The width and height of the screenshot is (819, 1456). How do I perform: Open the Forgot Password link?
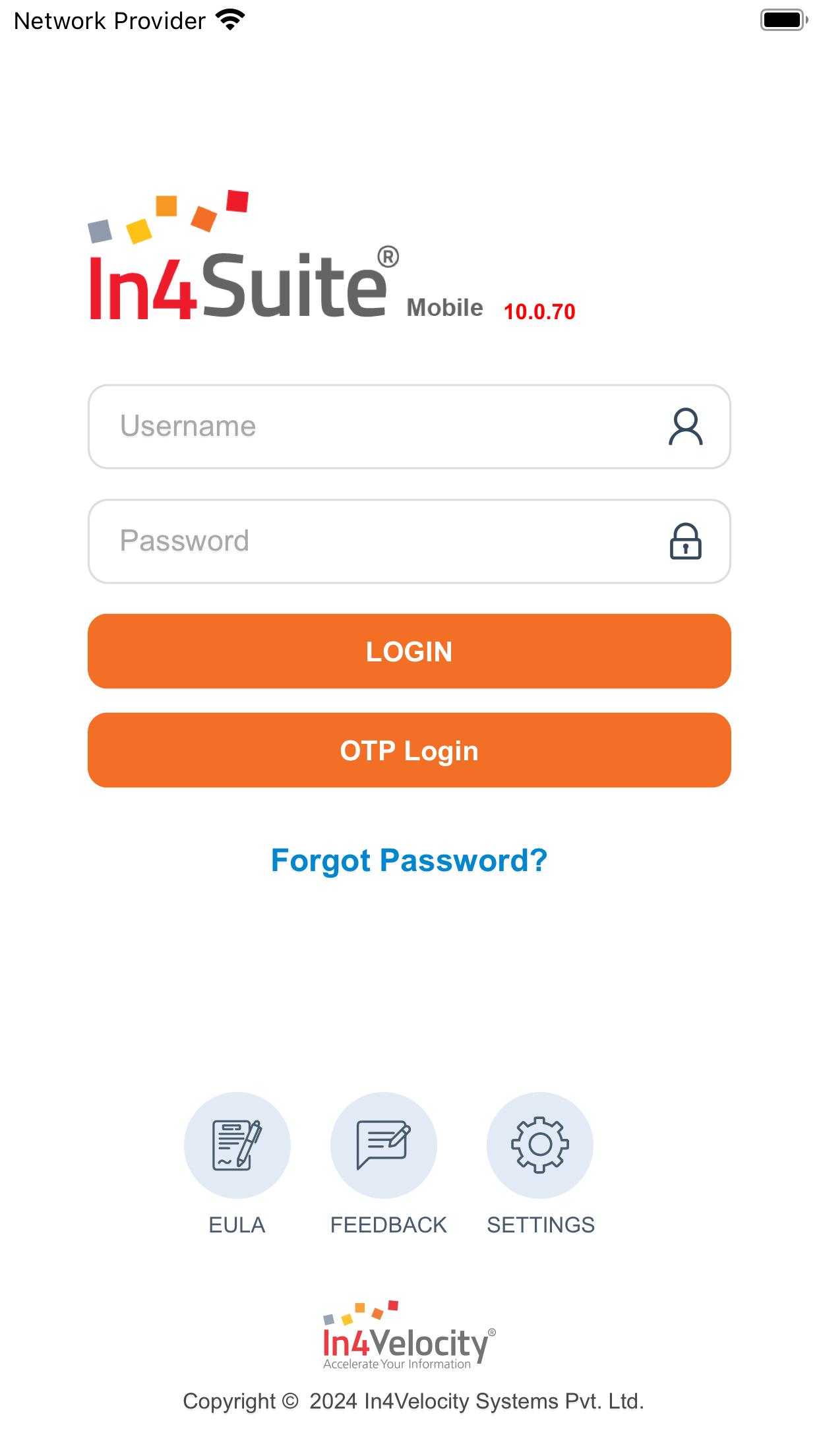click(x=409, y=861)
